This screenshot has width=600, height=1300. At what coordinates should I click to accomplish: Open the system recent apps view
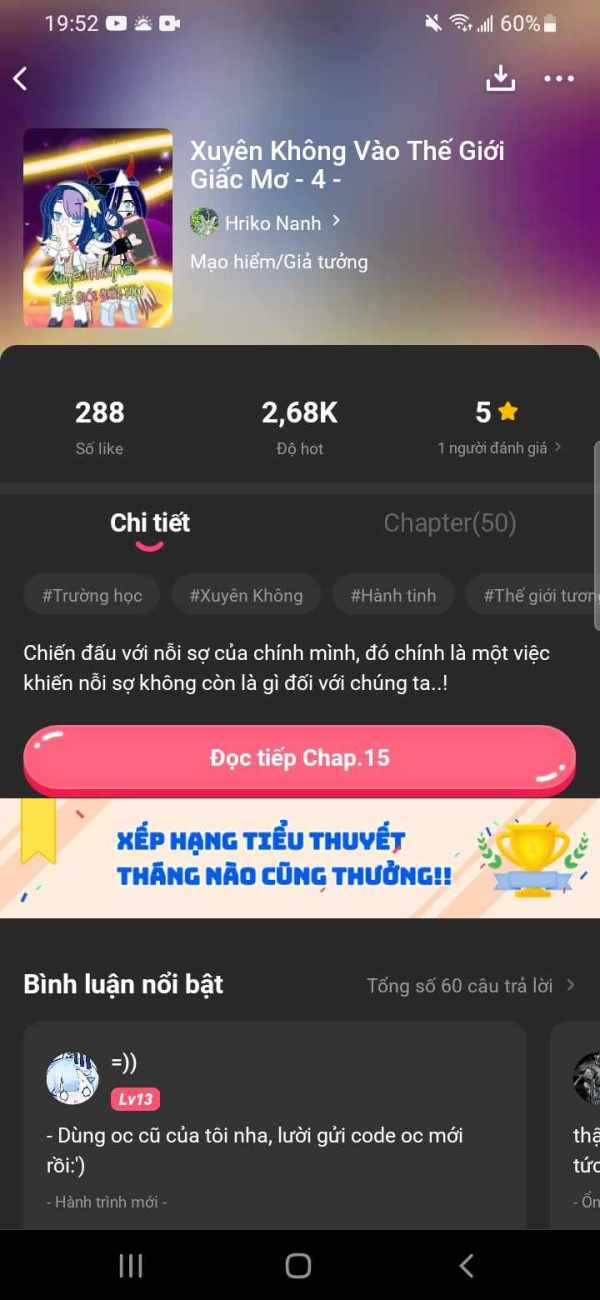pos(131,1265)
